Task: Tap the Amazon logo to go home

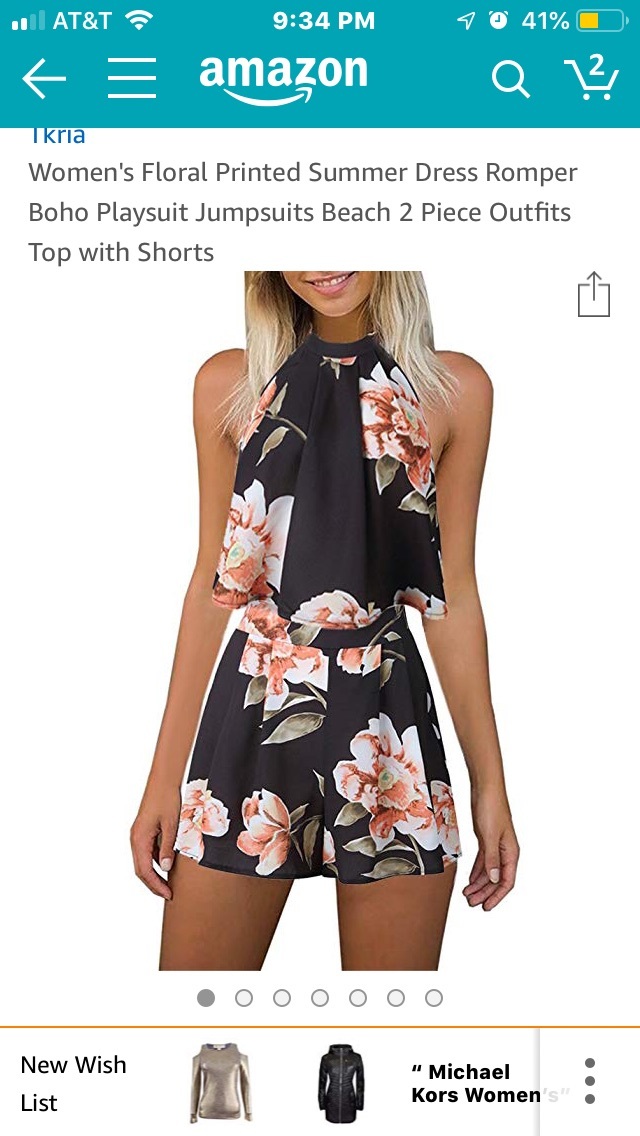Action: (283, 78)
